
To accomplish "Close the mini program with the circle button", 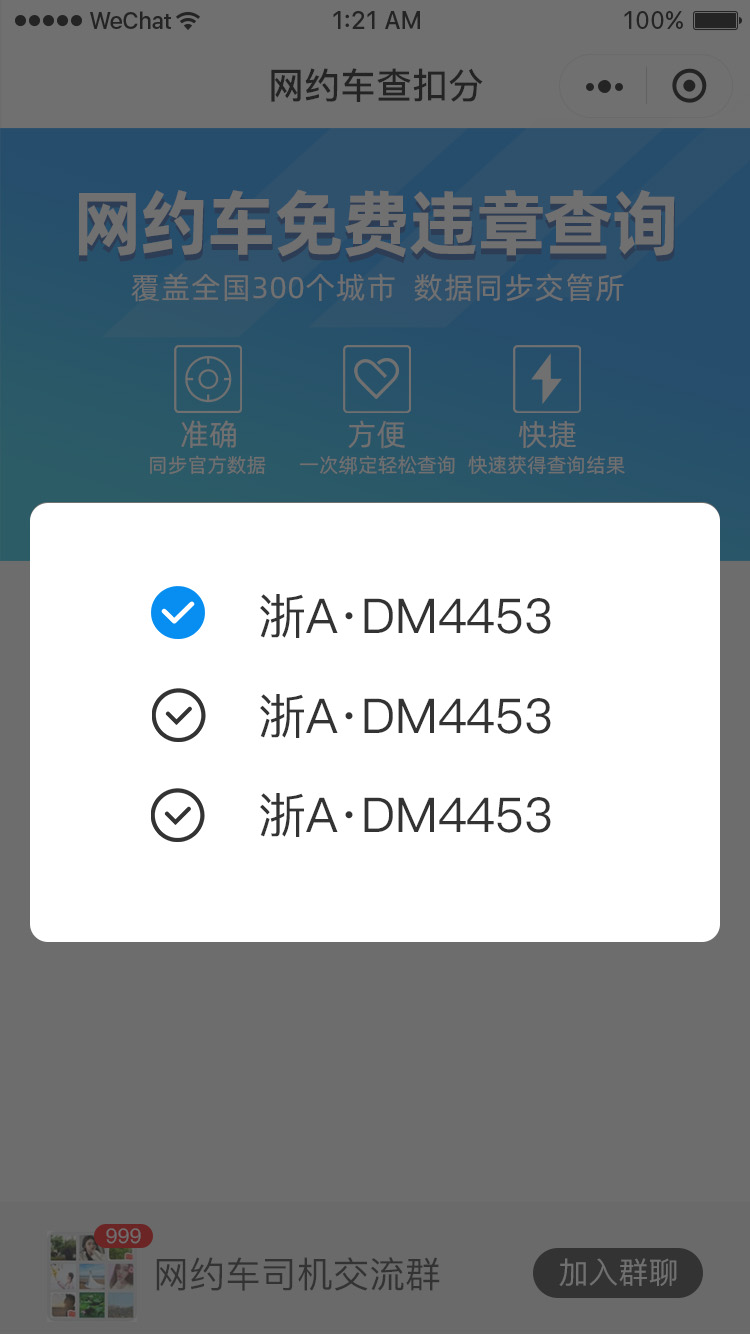I will pyautogui.click(x=689, y=87).
